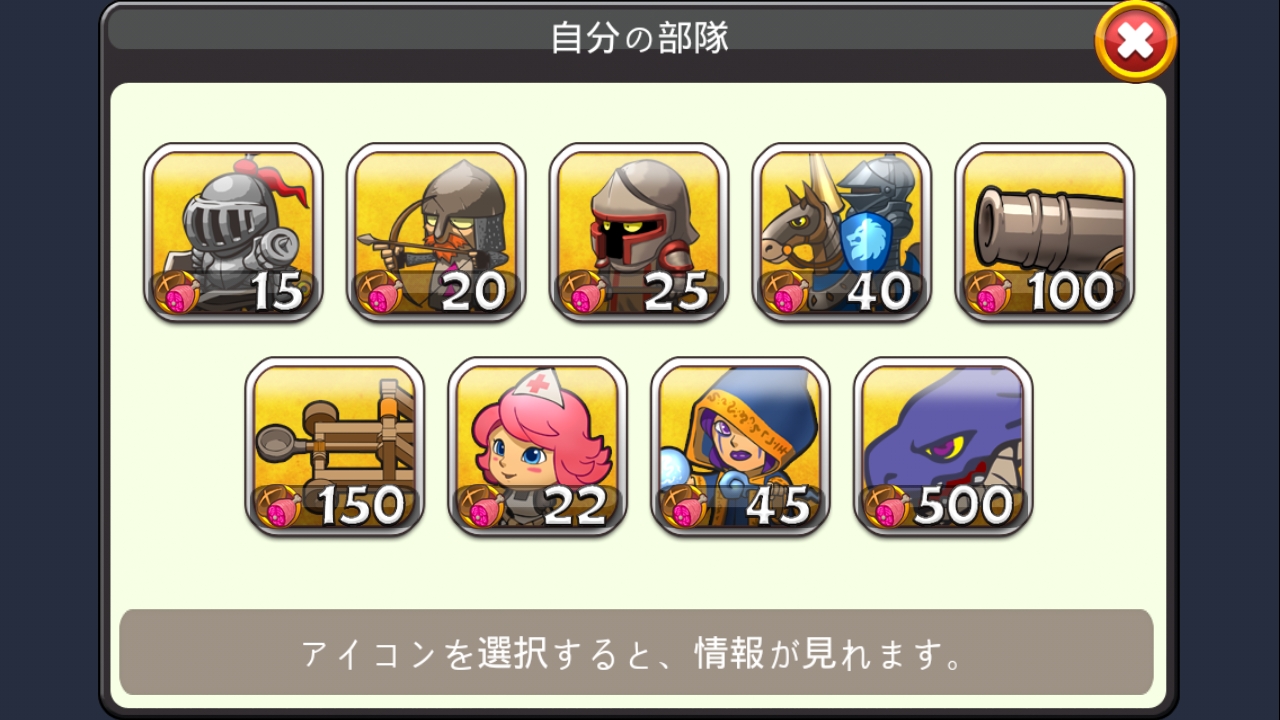The height and width of the screenshot is (720, 1280).
Task: Select the knight unit costing 15
Action: 233,232
